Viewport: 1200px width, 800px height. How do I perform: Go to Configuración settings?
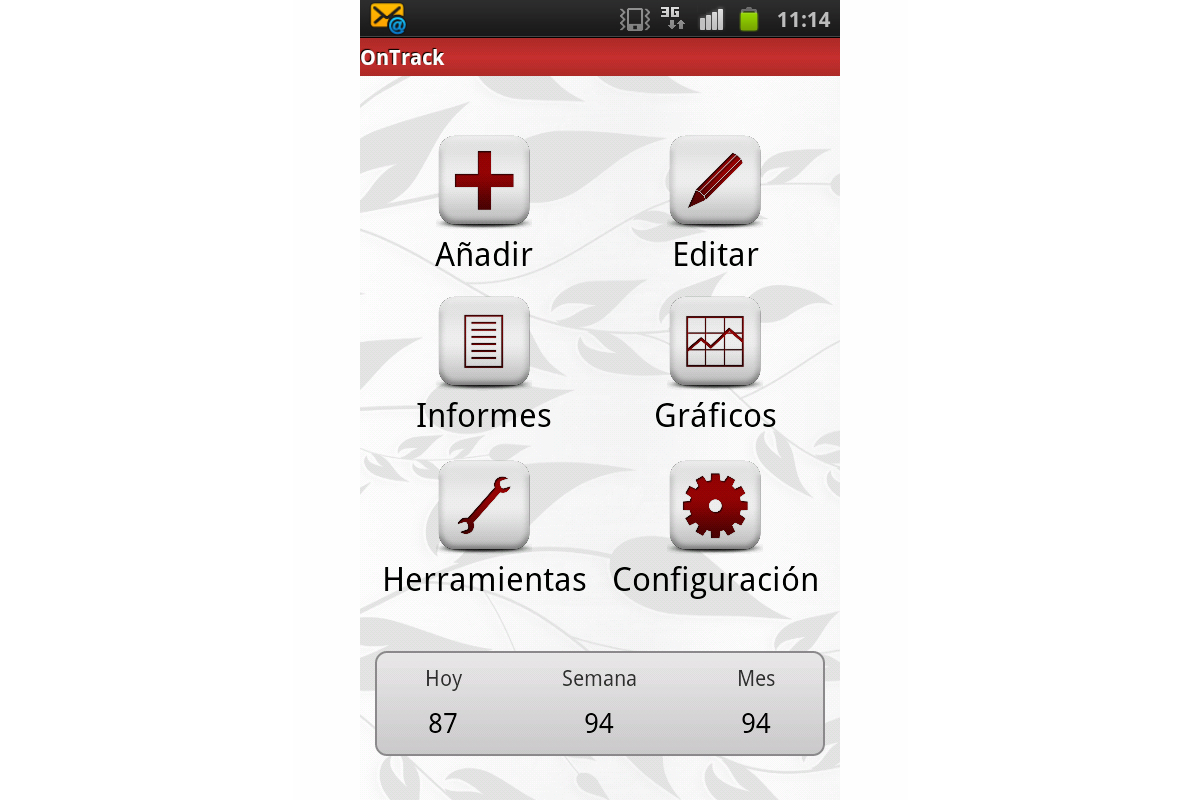[715, 506]
